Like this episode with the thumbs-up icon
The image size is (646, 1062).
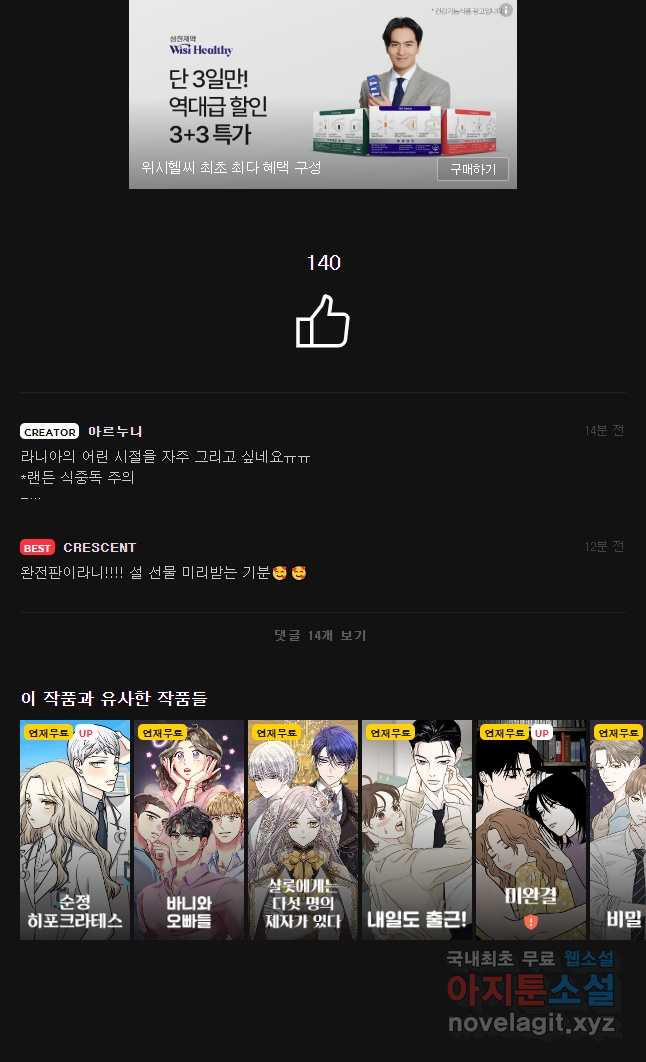[322, 321]
